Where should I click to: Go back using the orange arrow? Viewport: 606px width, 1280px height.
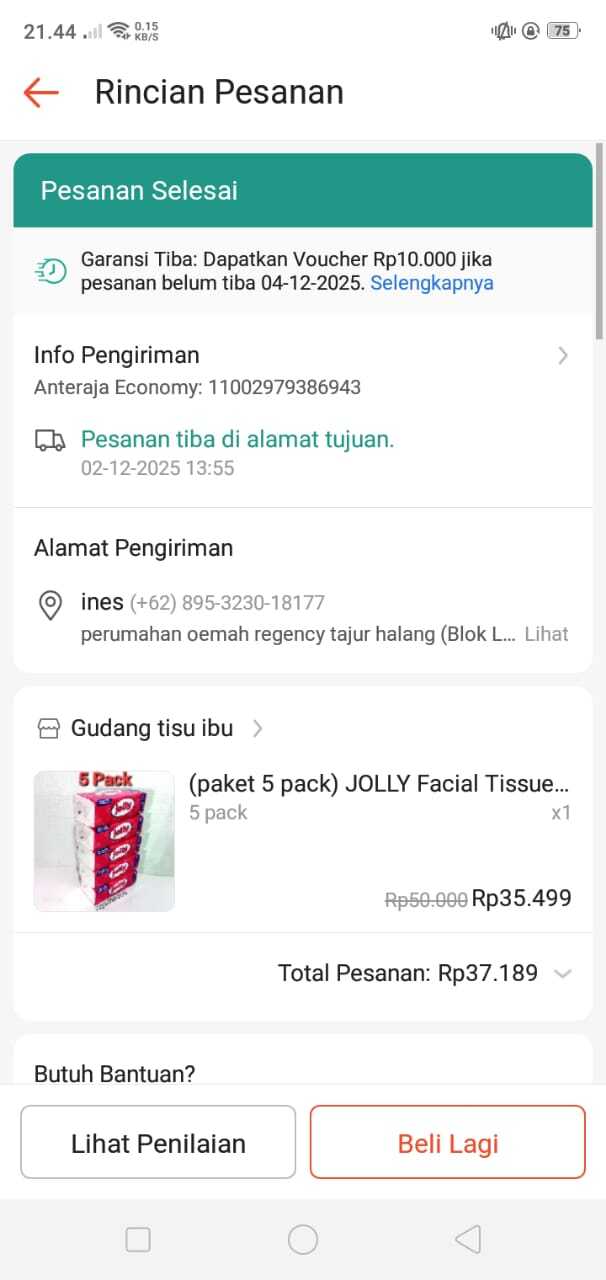click(41, 92)
